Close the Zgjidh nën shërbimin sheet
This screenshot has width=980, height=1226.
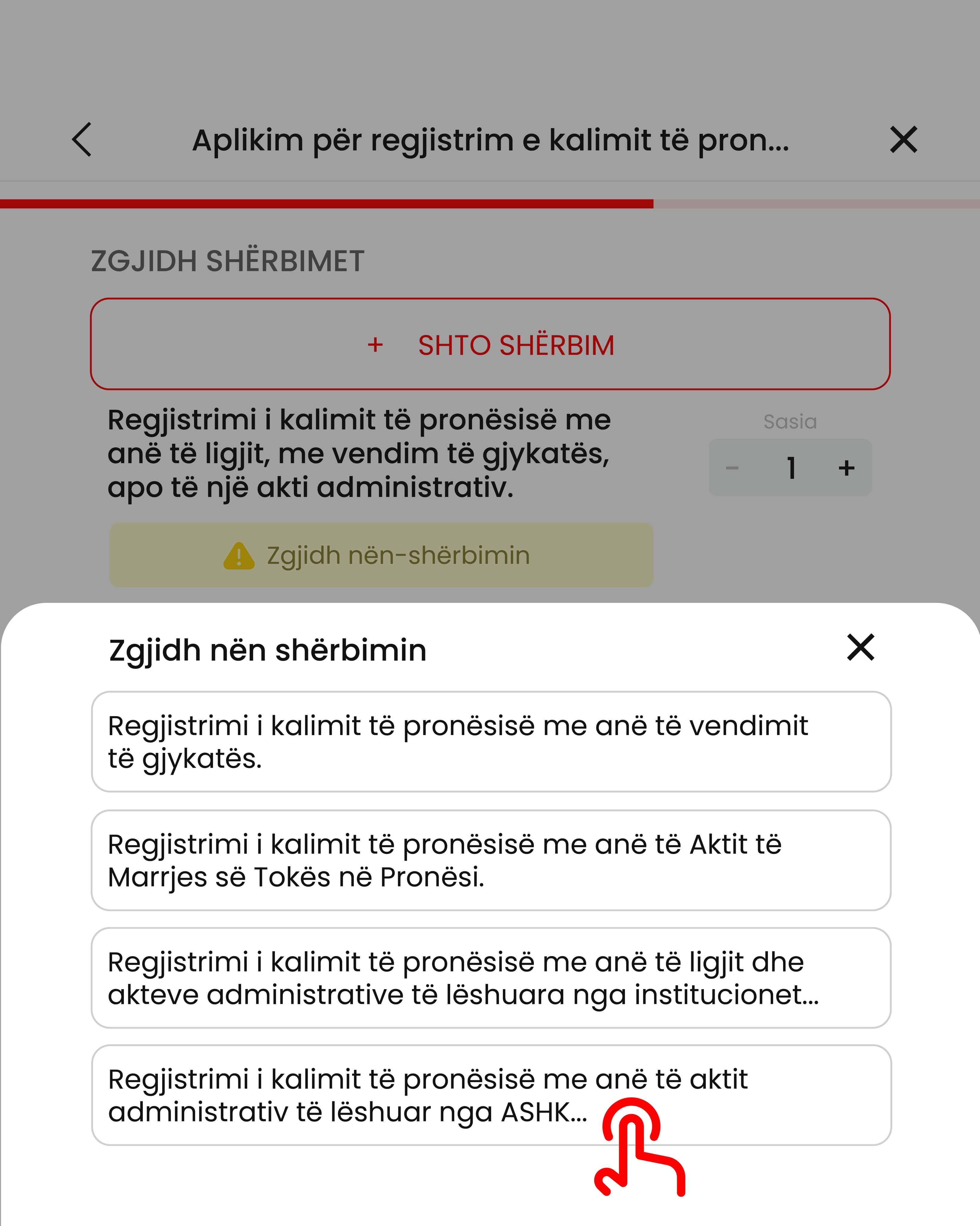coord(860,647)
